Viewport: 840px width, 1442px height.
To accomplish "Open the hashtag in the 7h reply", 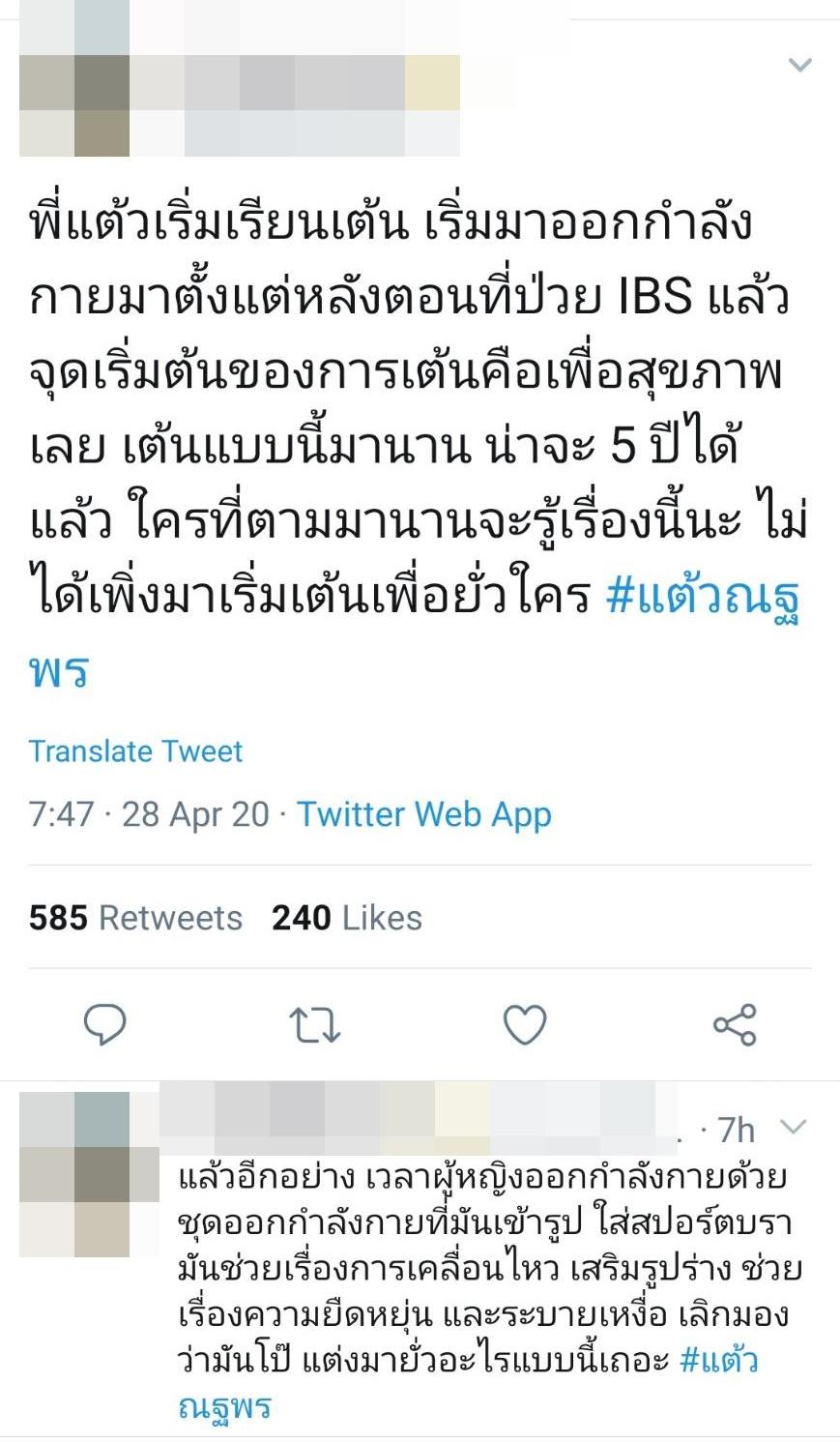I will [718, 1361].
